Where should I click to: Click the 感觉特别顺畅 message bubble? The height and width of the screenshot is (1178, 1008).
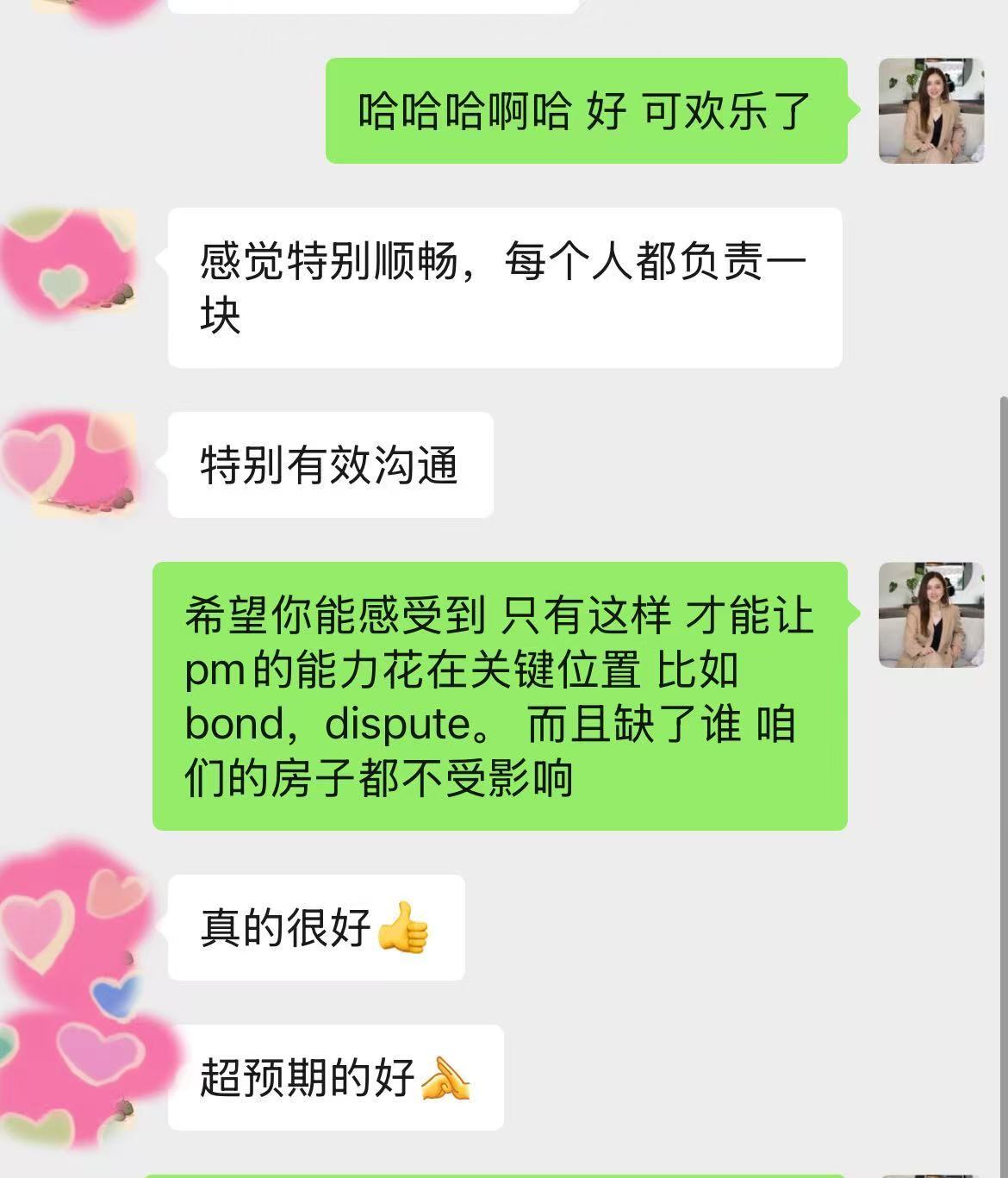pyautogui.click(x=504, y=284)
